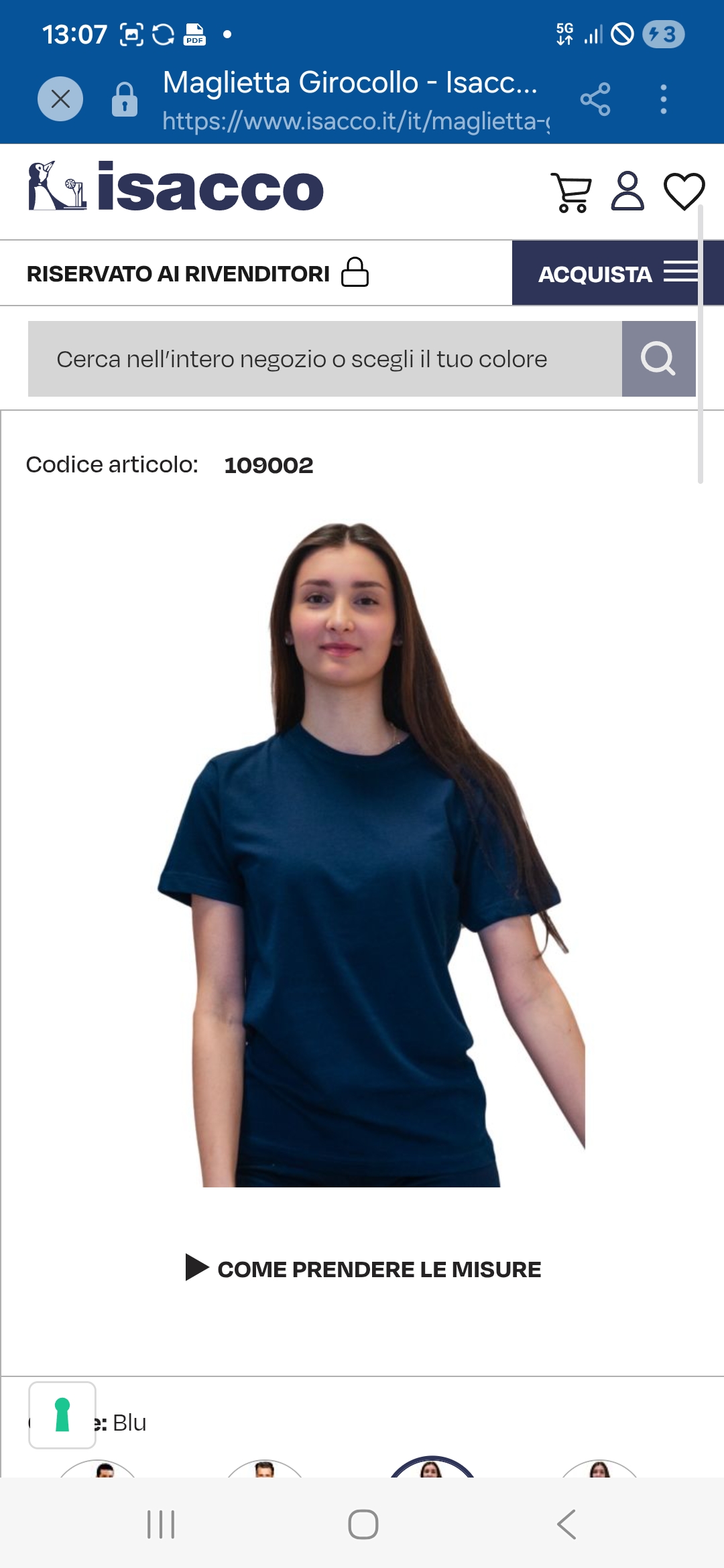Tap the magnifier search button
Screen dimensions: 724x1568
[658, 359]
